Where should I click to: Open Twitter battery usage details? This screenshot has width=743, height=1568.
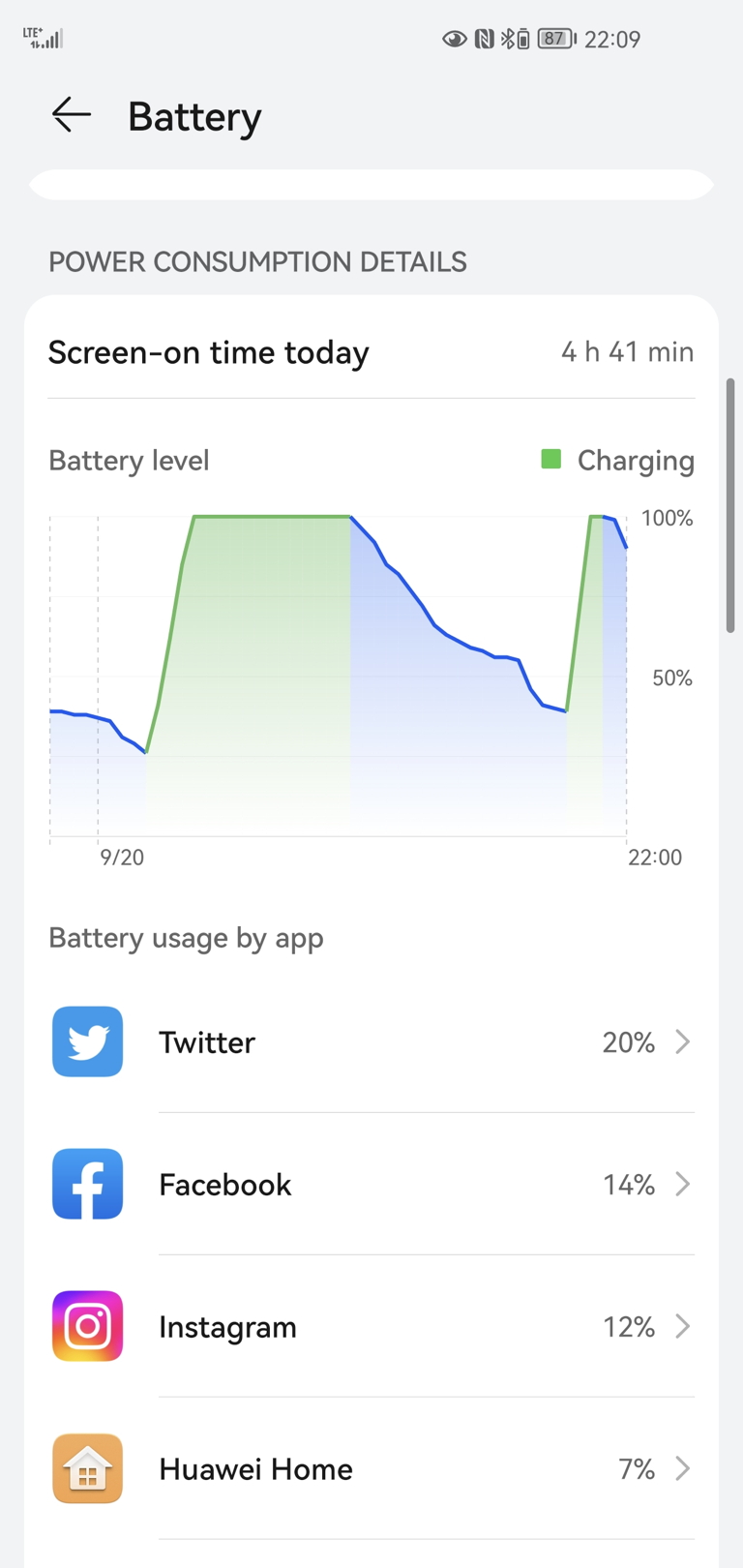[x=371, y=1041]
